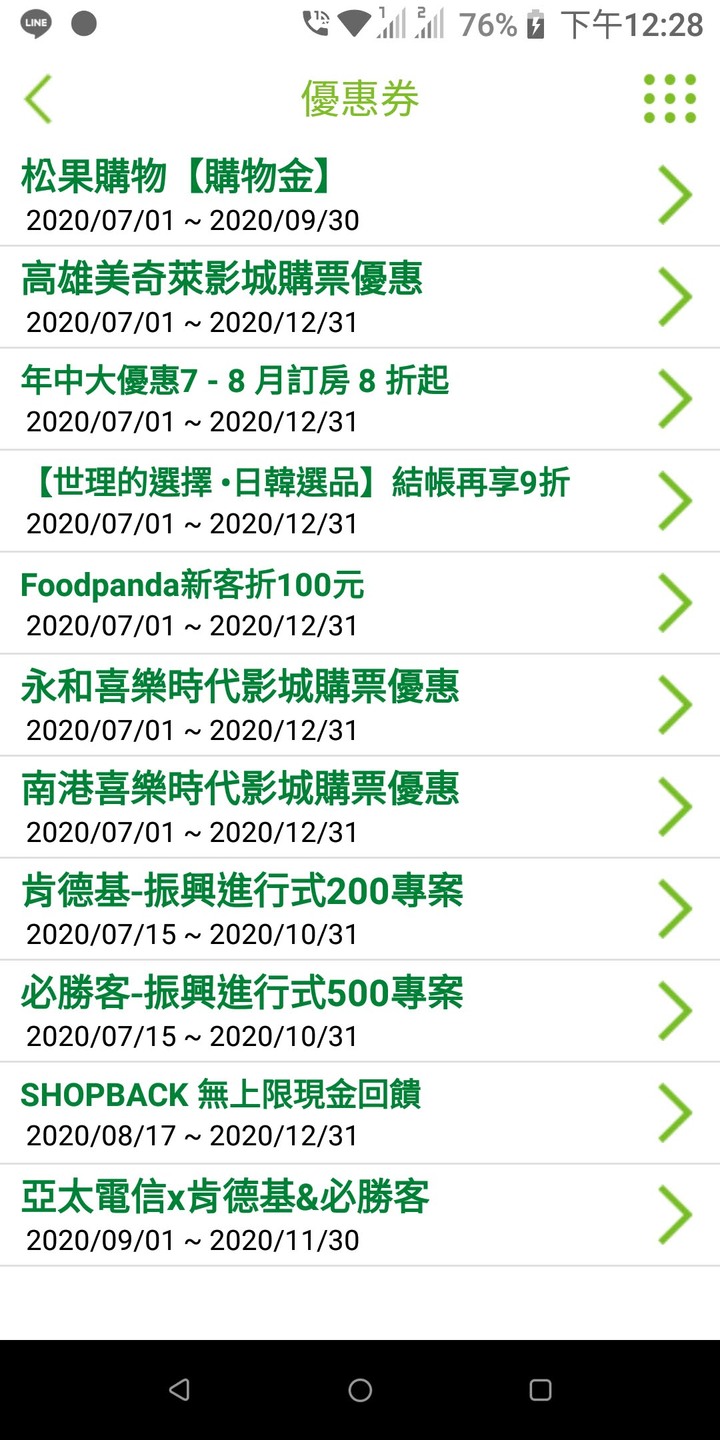Open 世理的選擇 日韓選品 結帳再享9折
720x1440 pixels.
[x=360, y=501]
